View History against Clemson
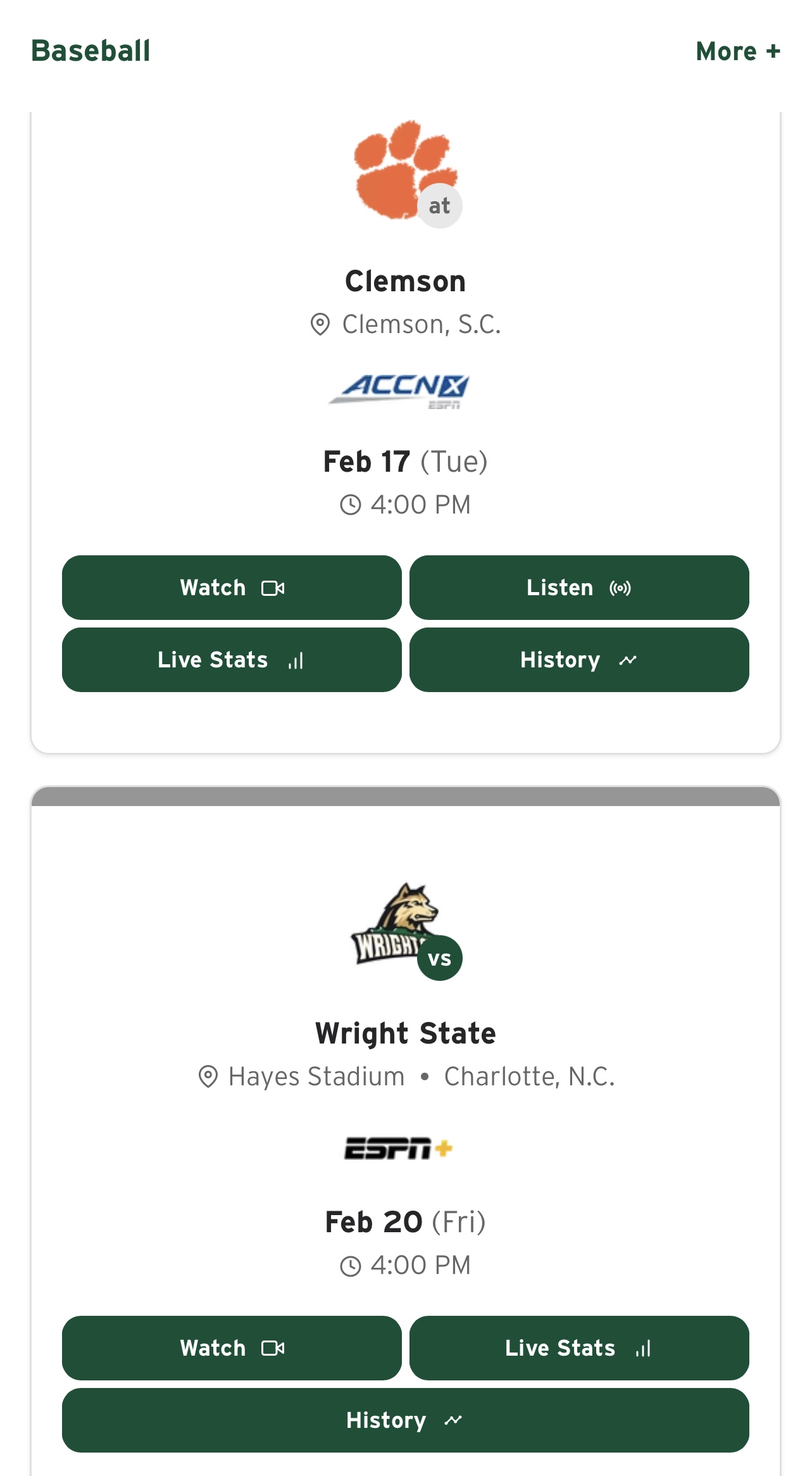This screenshot has height=1476, width=812. click(x=578, y=660)
